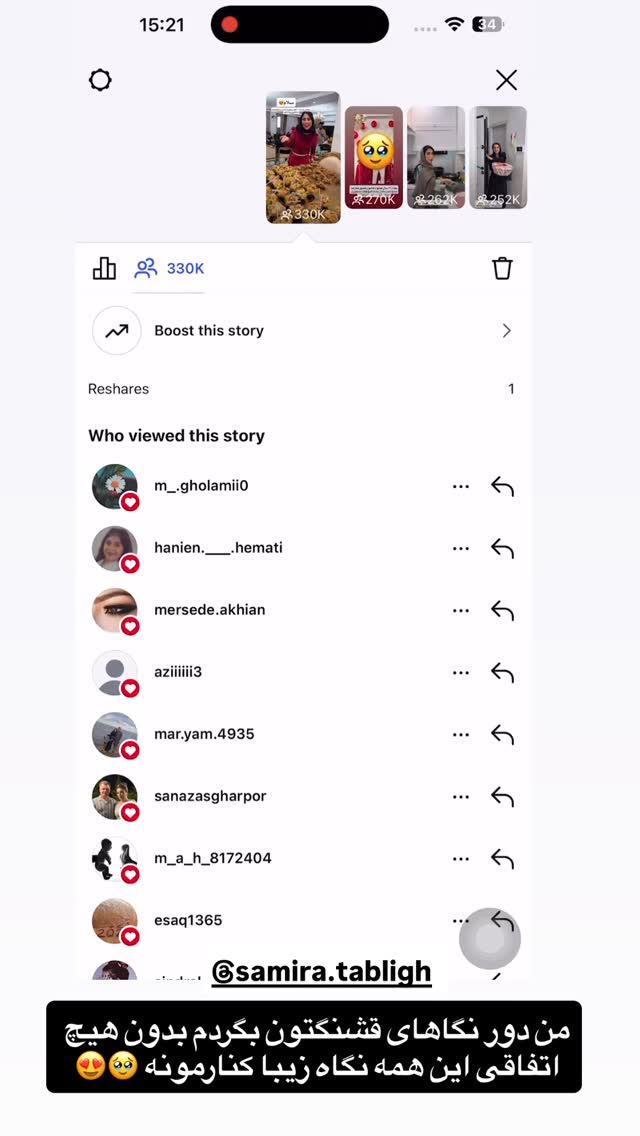Select the story thumbnail with 262K views

click(x=436, y=158)
